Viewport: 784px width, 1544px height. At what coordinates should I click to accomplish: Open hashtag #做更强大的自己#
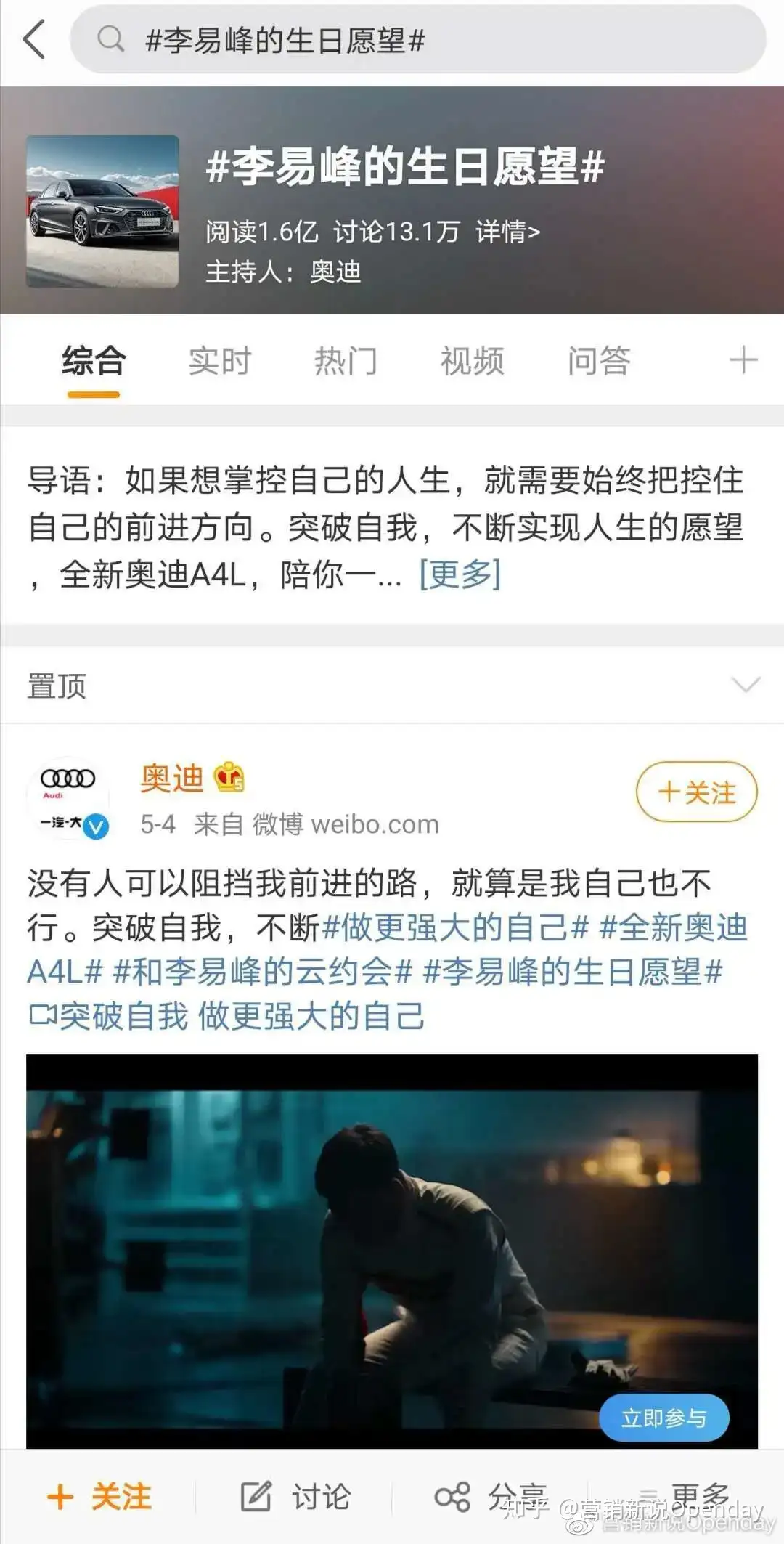click(454, 927)
